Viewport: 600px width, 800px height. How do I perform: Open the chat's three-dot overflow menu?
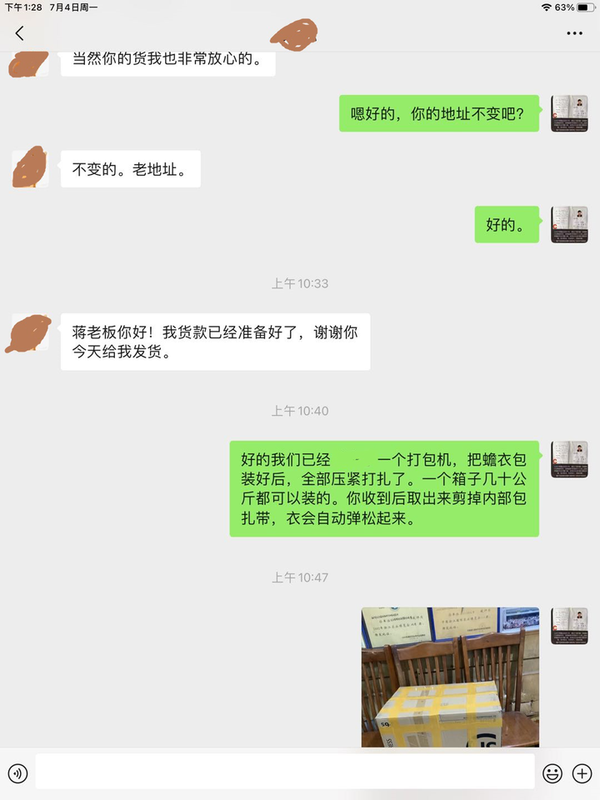click(x=574, y=33)
